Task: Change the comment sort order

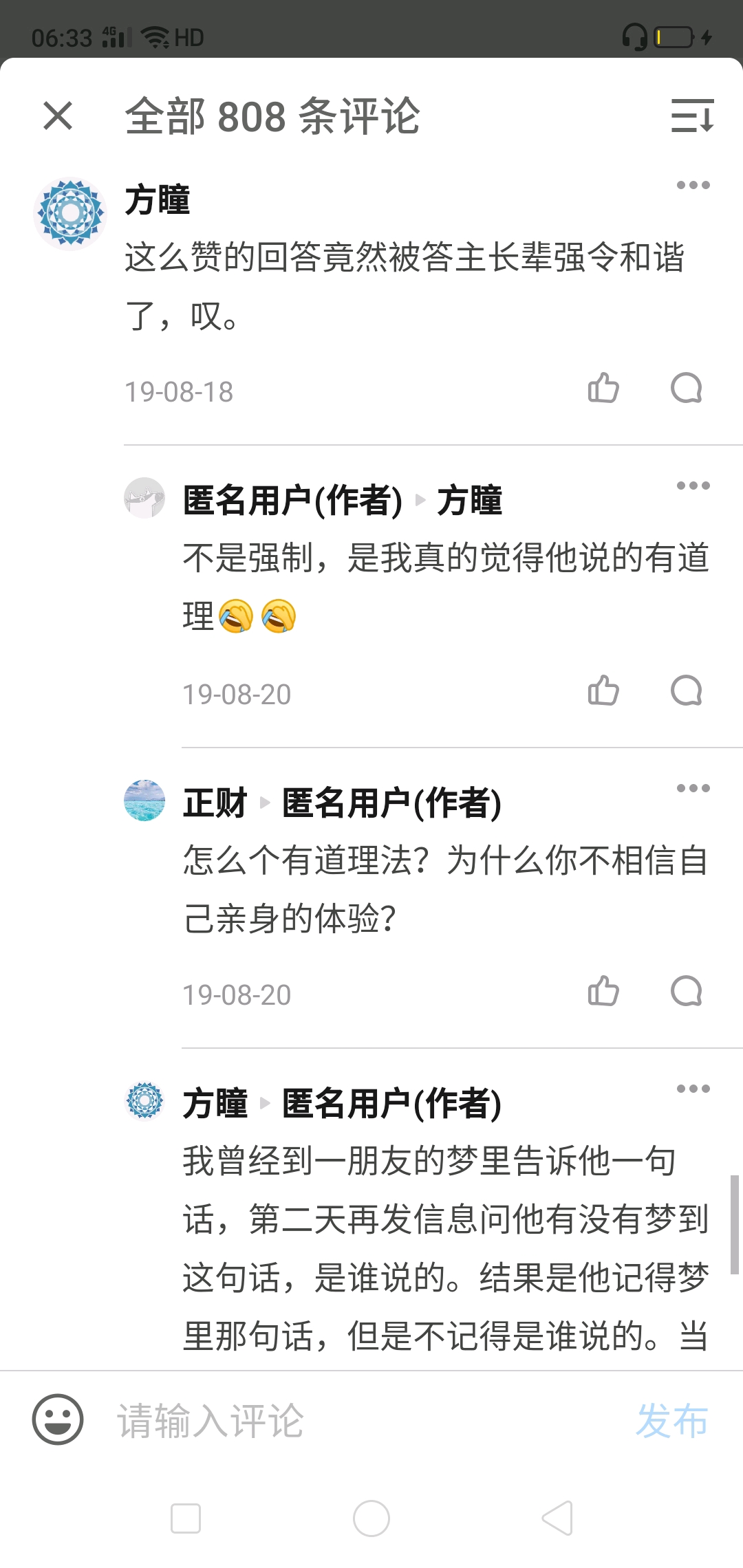Action: click(x=693, y=116)
